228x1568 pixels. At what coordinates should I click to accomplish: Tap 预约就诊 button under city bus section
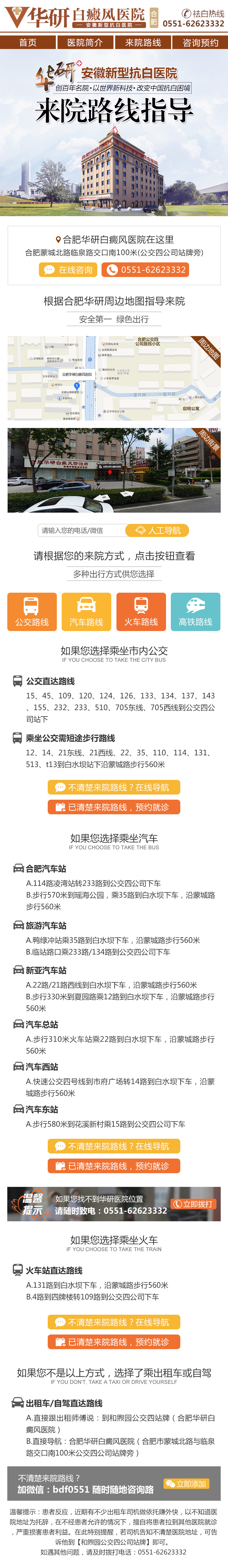coord(114,807)
